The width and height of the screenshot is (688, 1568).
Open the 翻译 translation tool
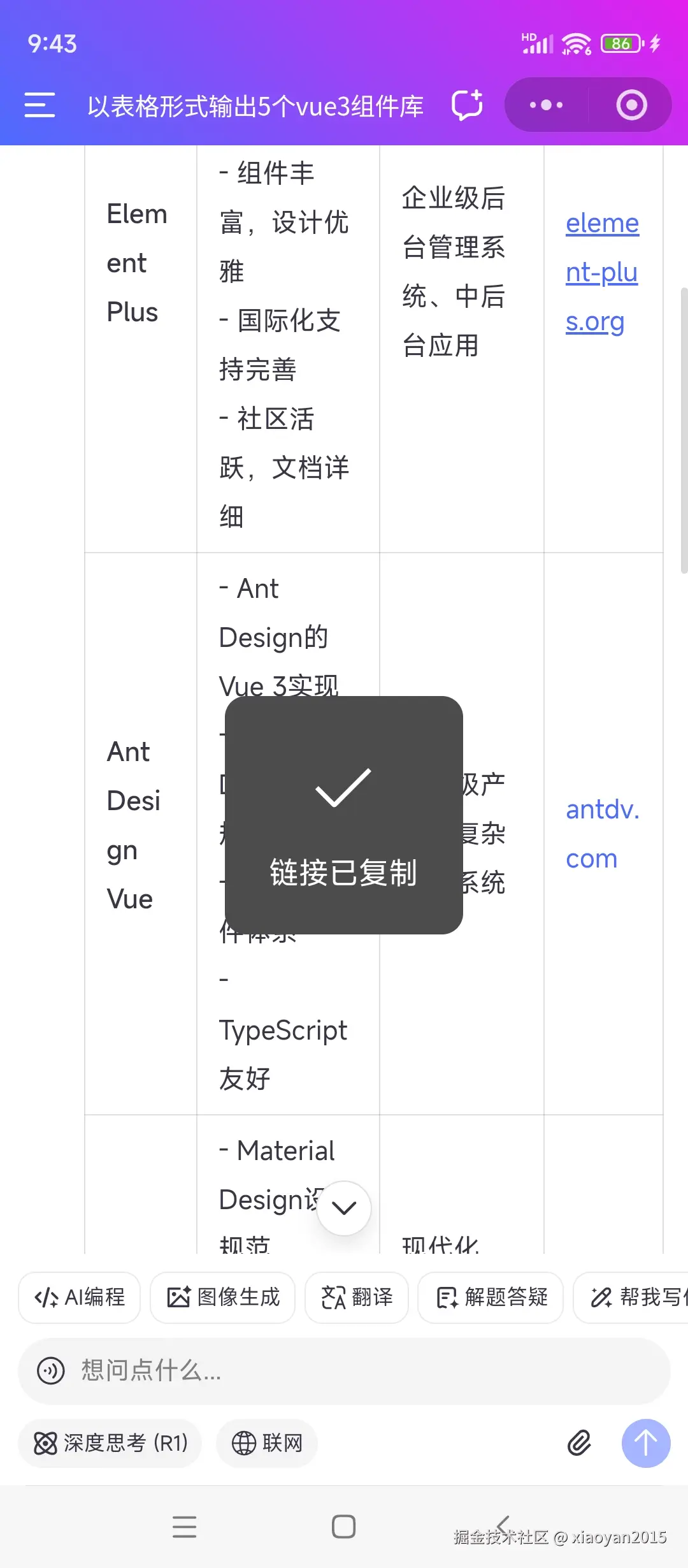click(356, 1297)
